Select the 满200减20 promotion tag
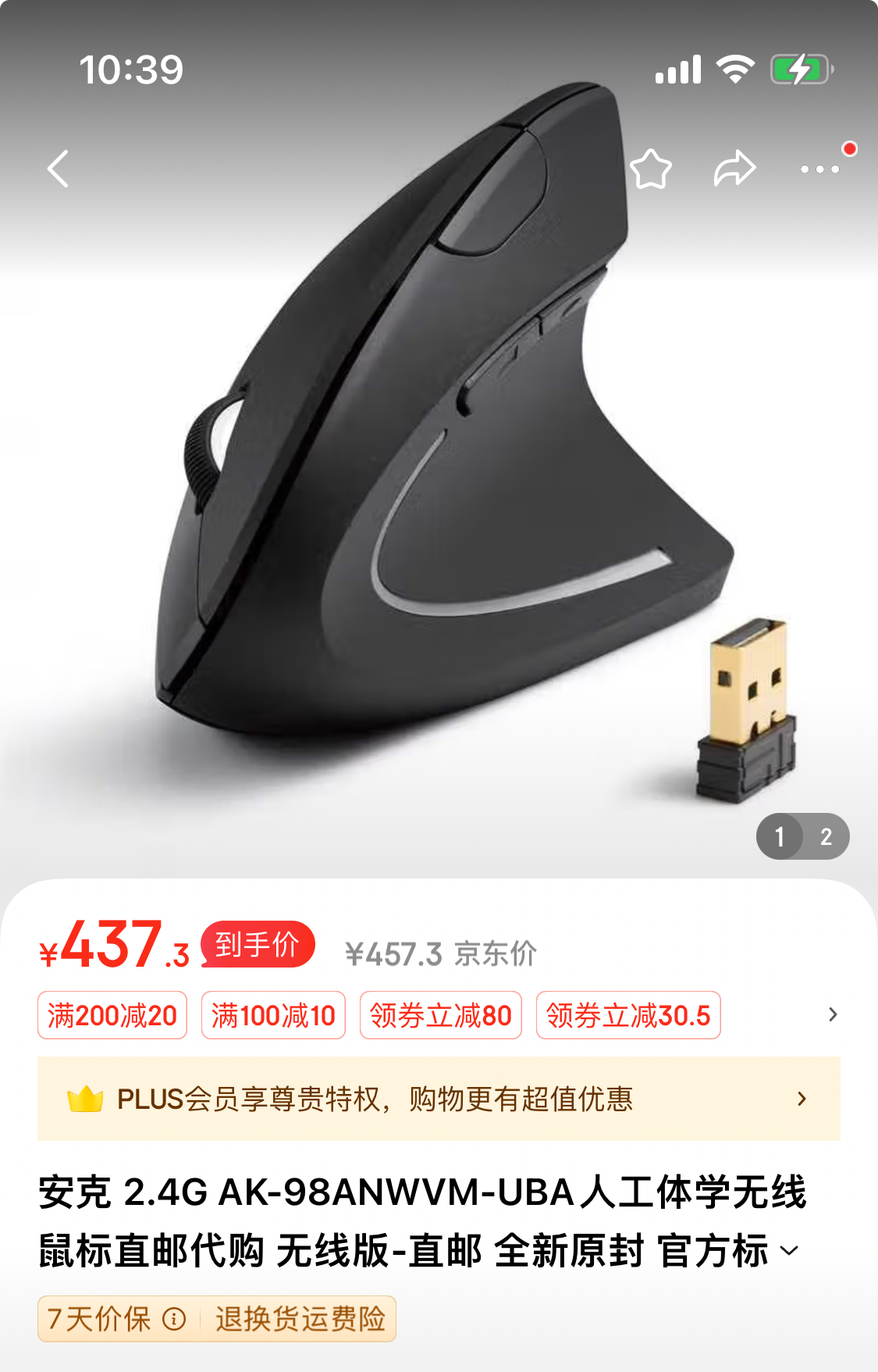 tap(112, 1015)
